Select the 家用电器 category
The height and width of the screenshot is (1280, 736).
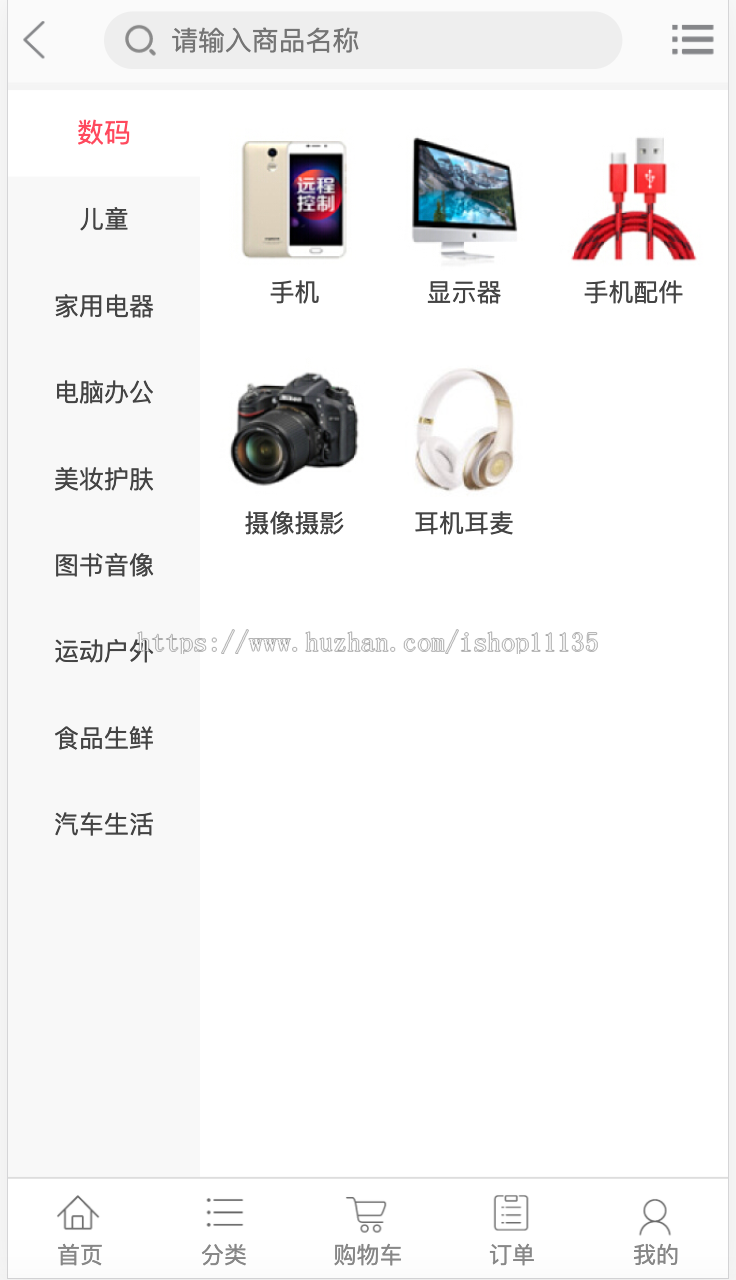point(104,306)
